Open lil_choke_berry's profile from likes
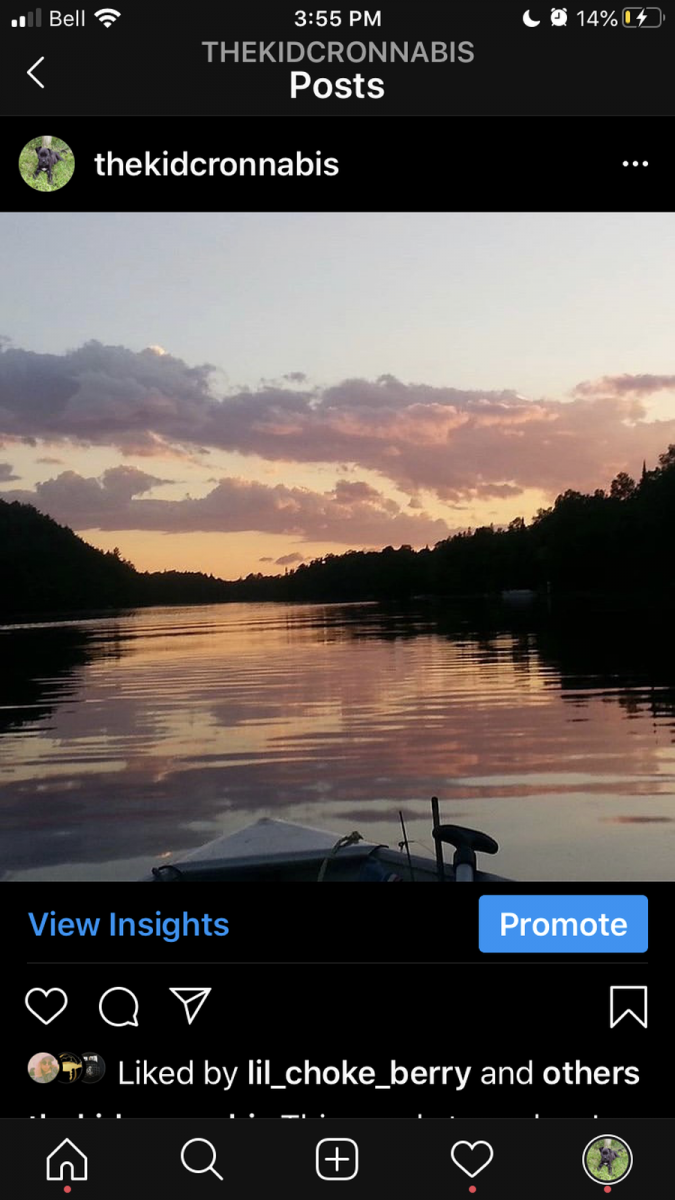The width and height of the screenshot is (675, 1200). (359, 1073)
